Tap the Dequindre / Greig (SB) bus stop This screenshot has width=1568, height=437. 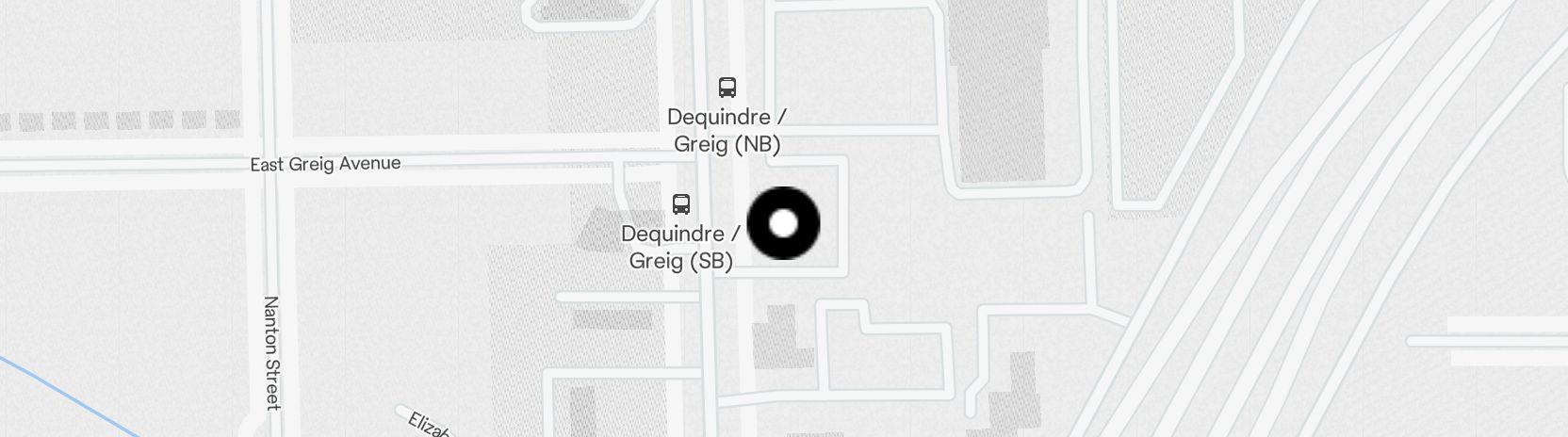click(681, 204)
